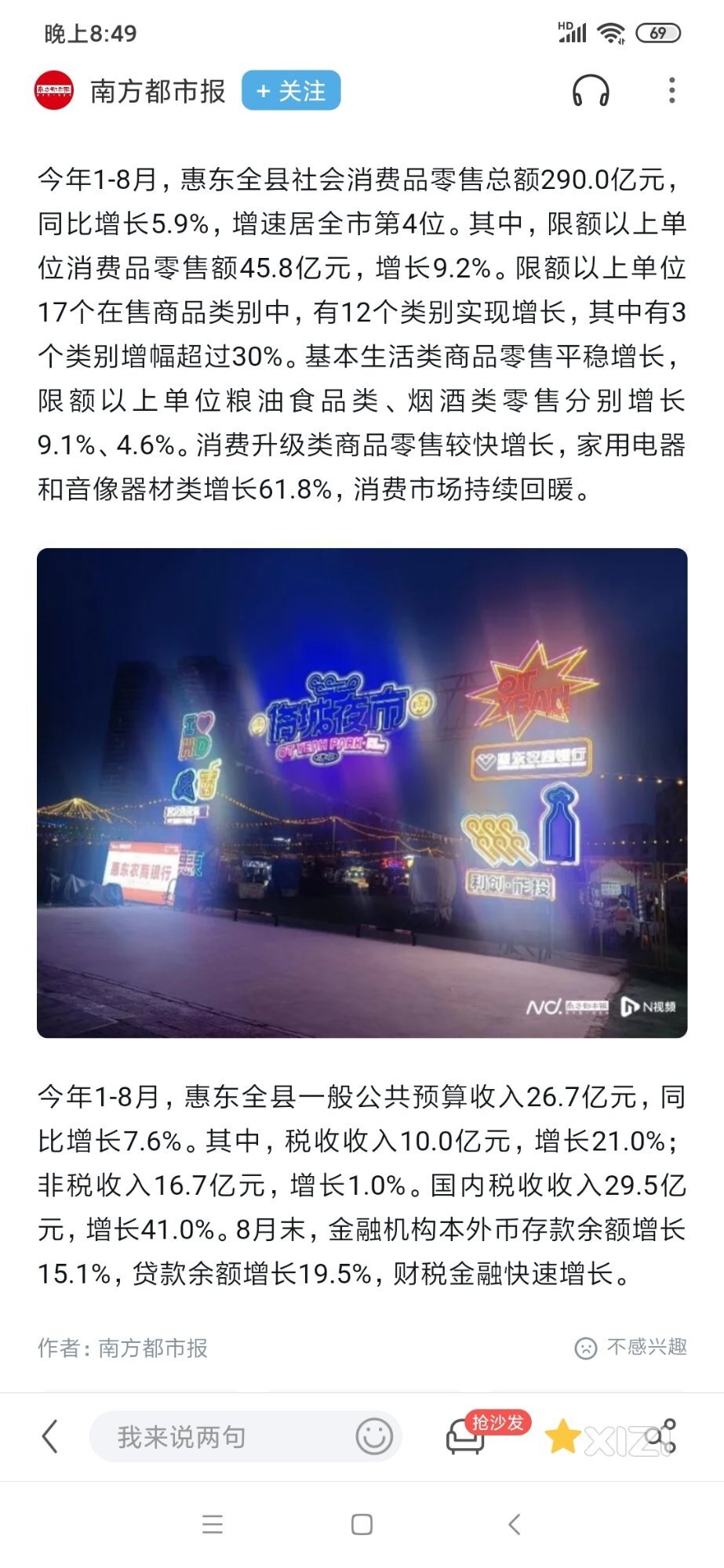Open the emoji picker in comment box

pos(373,1436)
